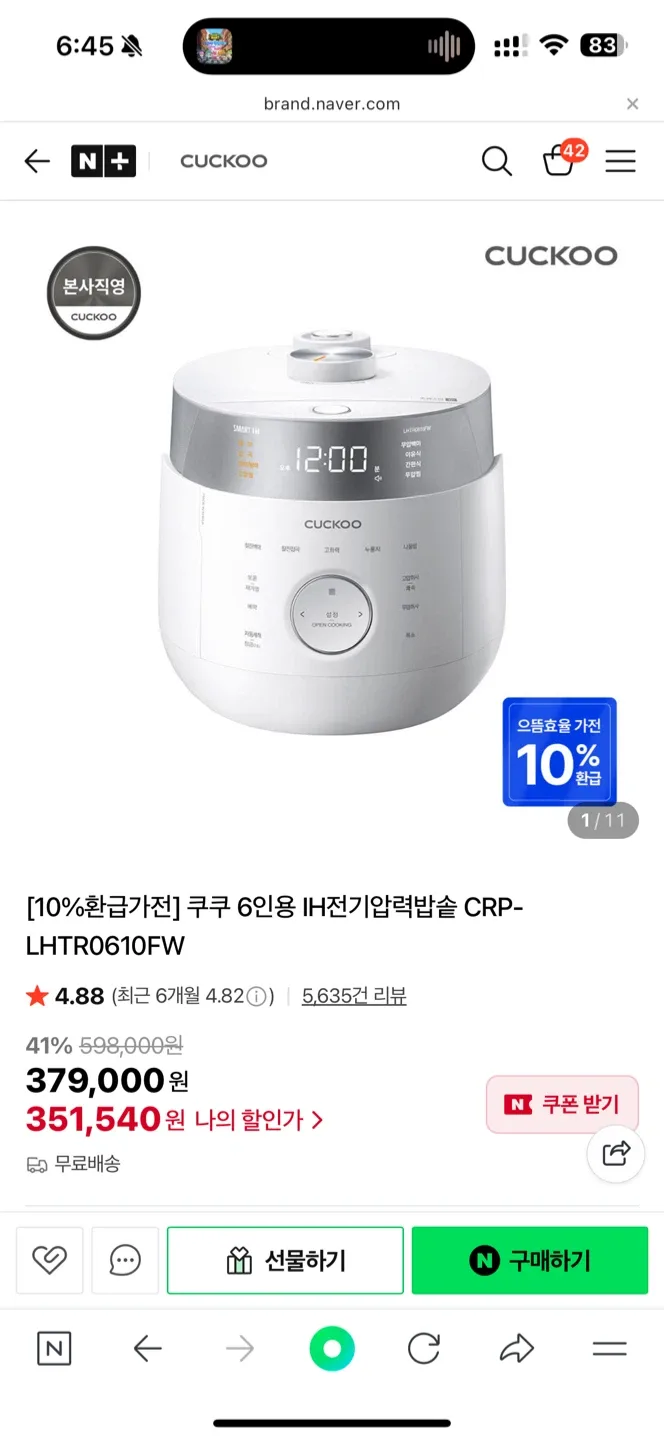Open the browser menu in bottom toolbar

(x=609, y=1349)
